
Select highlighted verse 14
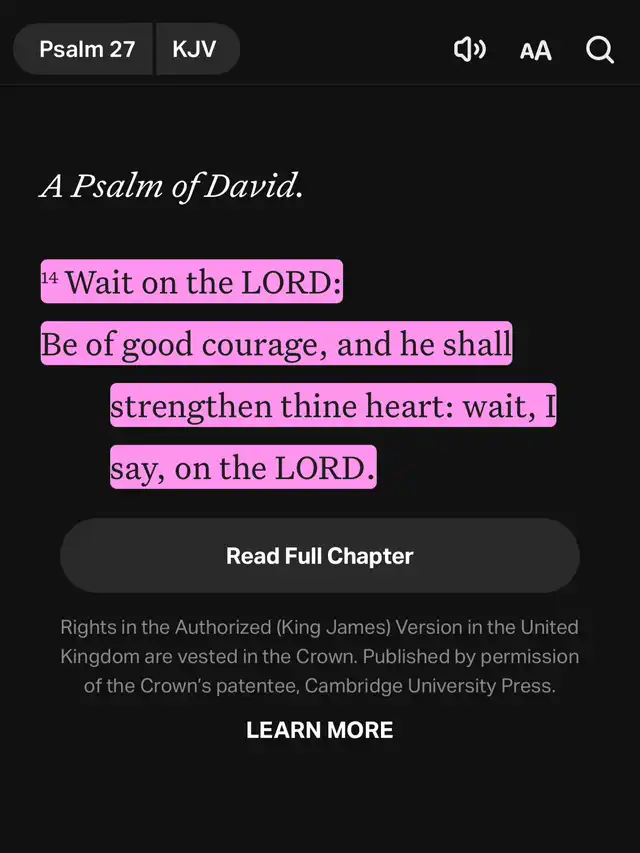pyautogui.click(x=298, y=374)
